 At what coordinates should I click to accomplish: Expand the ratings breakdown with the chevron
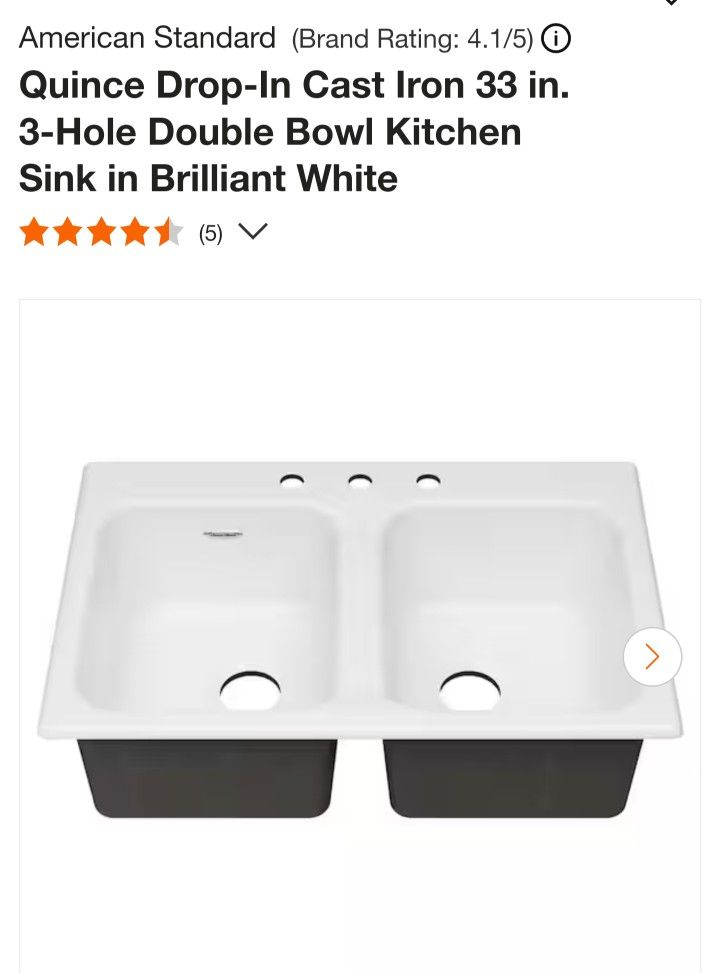pyautogui.click(x=253, y=231)
